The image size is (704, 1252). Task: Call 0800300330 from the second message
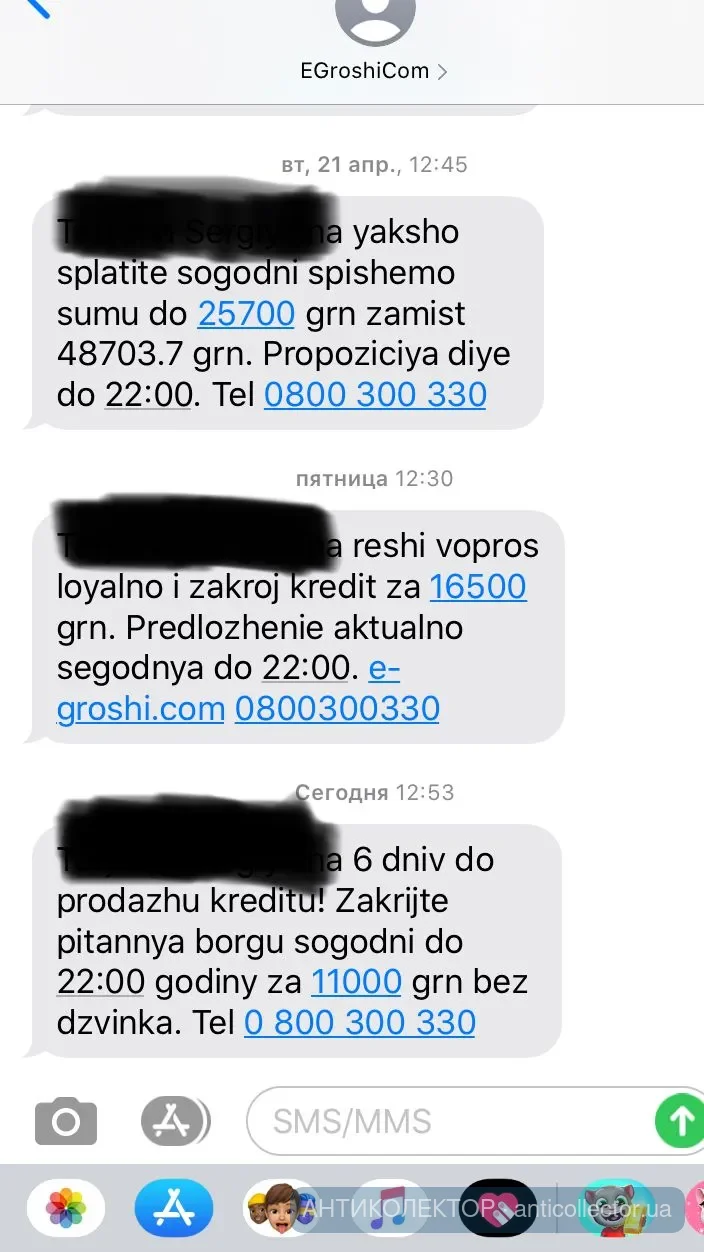(337, 709)
